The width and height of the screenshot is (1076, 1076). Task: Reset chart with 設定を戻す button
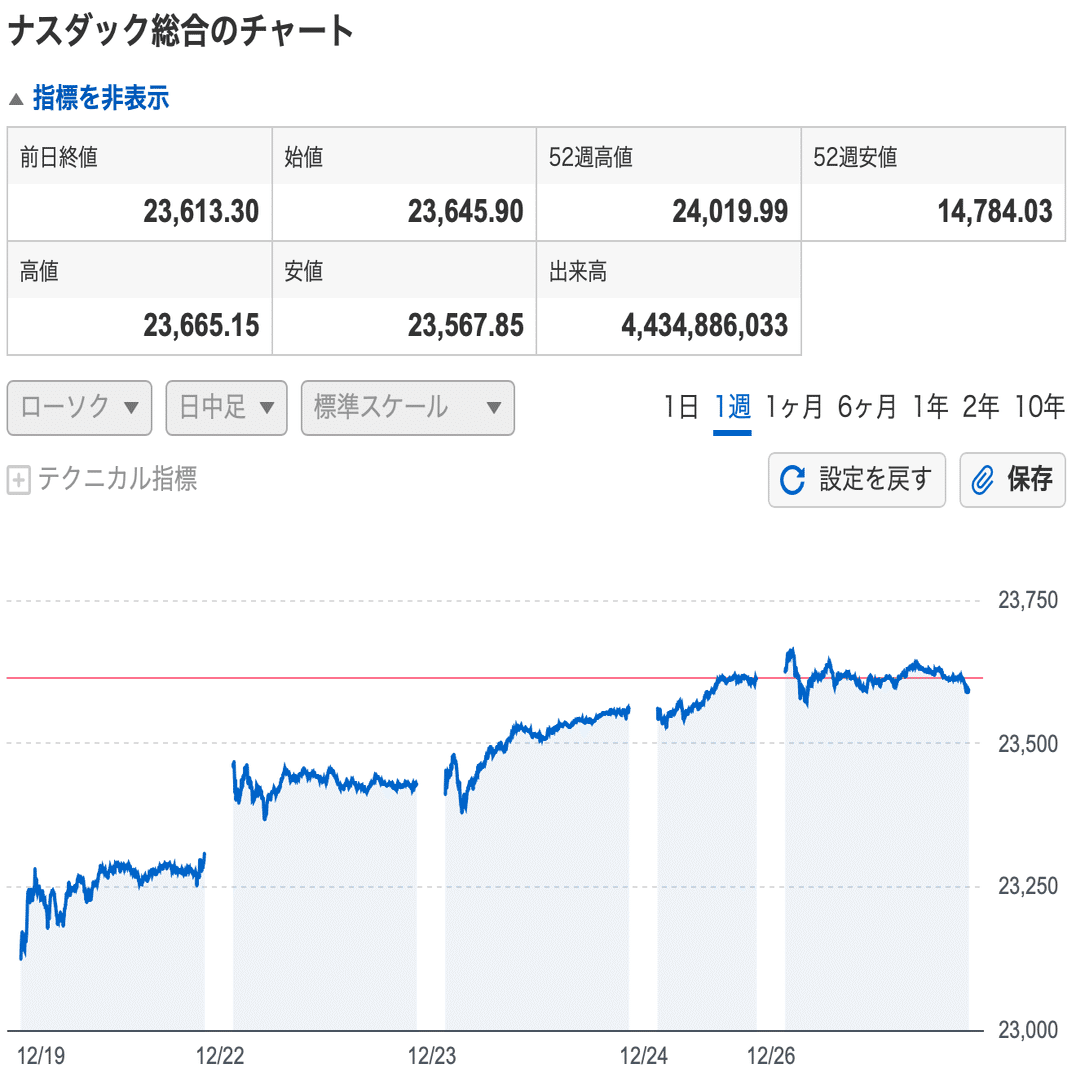pos(857,480)
